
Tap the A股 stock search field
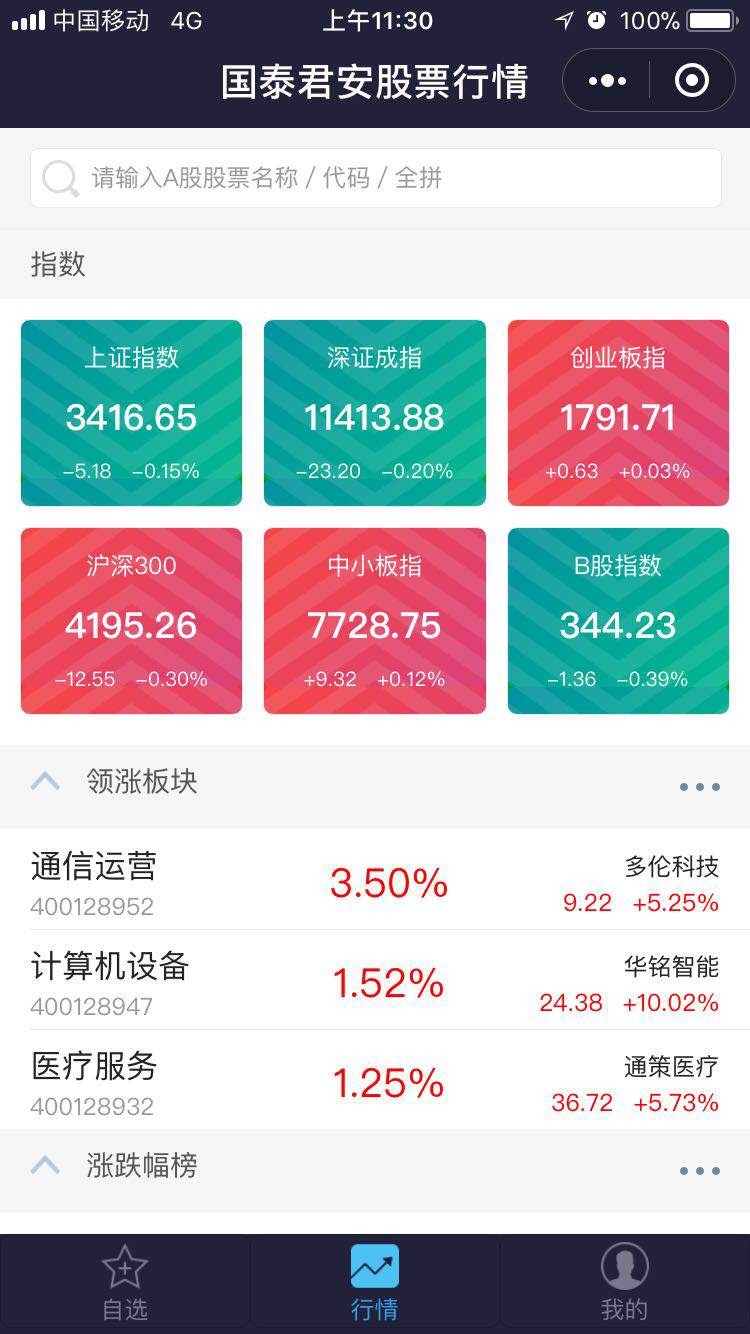click(376, 178)
